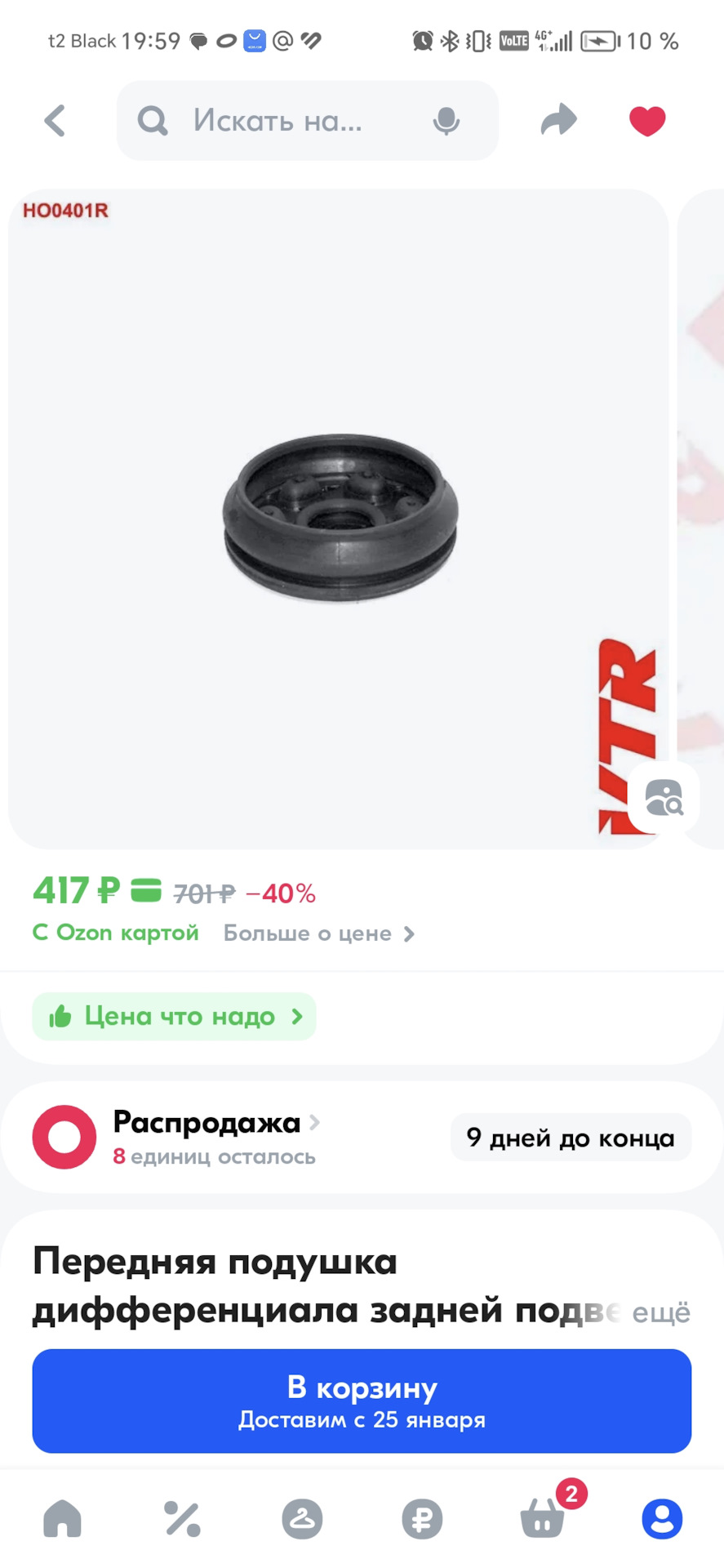
Task: Open the 'Распродажа' sale section
Action: tap(207, 1123)
